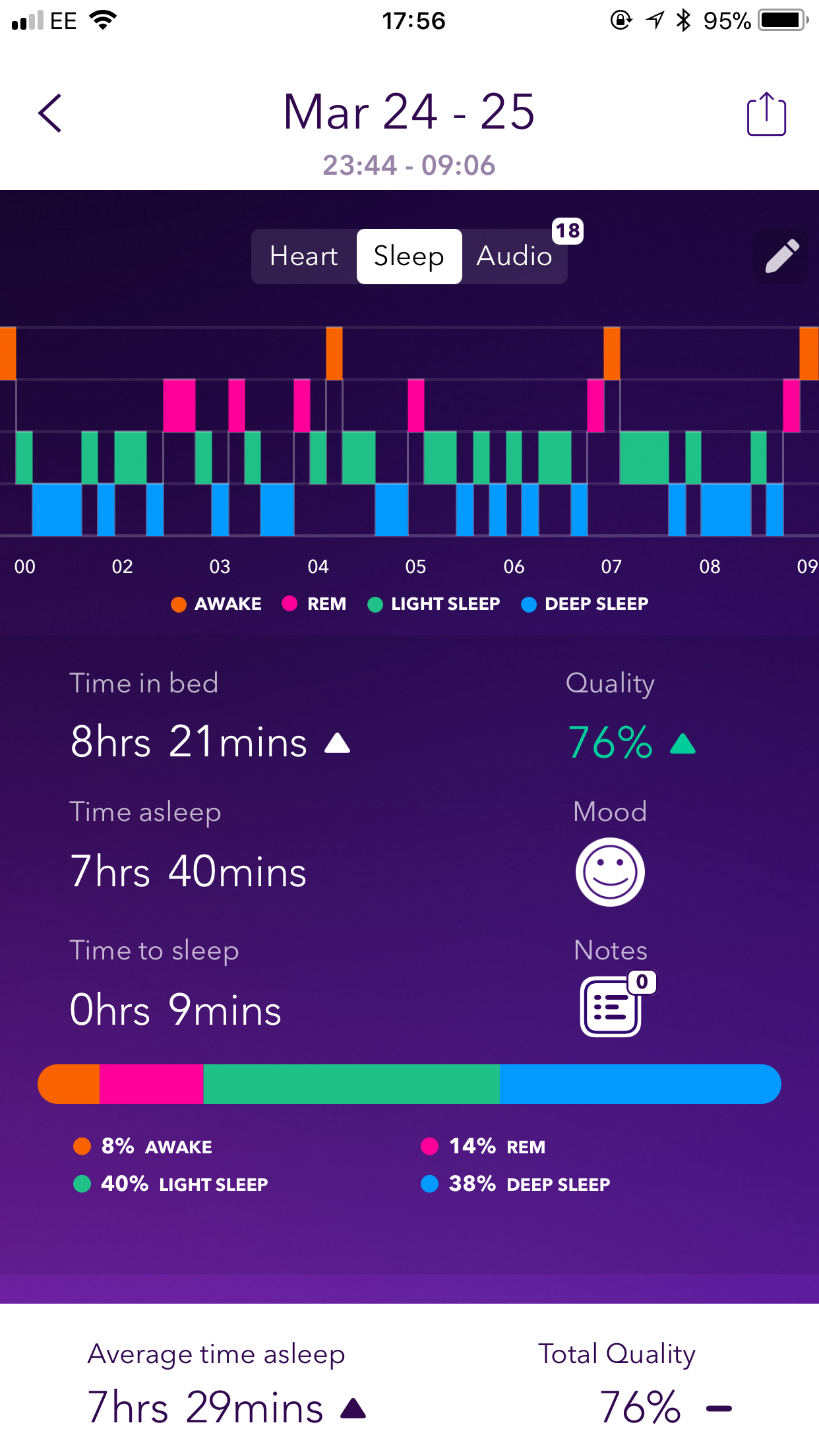This screenshot has width=819, height=1456.
Task: Open the Notes icon
Action: click(x=613, y=1005)
